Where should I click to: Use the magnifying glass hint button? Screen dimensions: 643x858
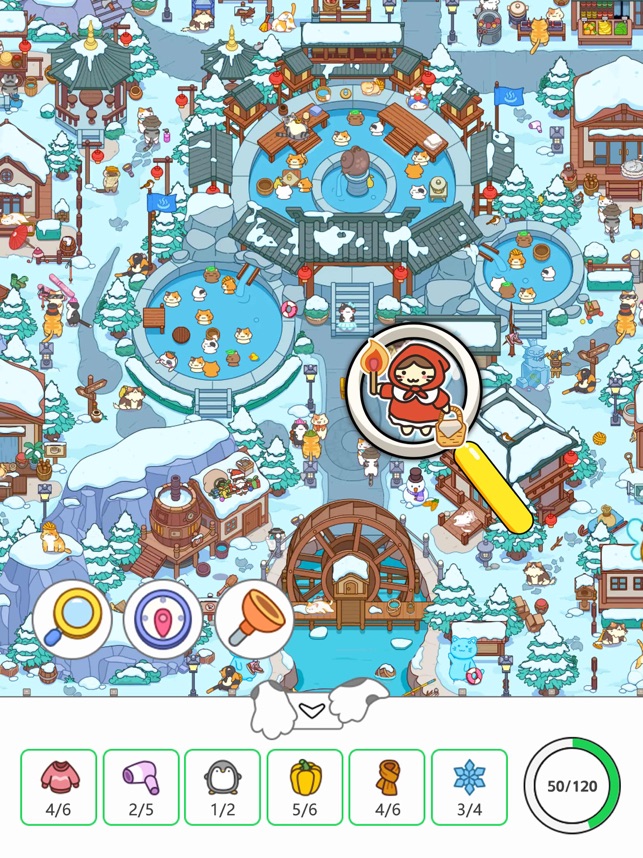(x=71, y=620)
